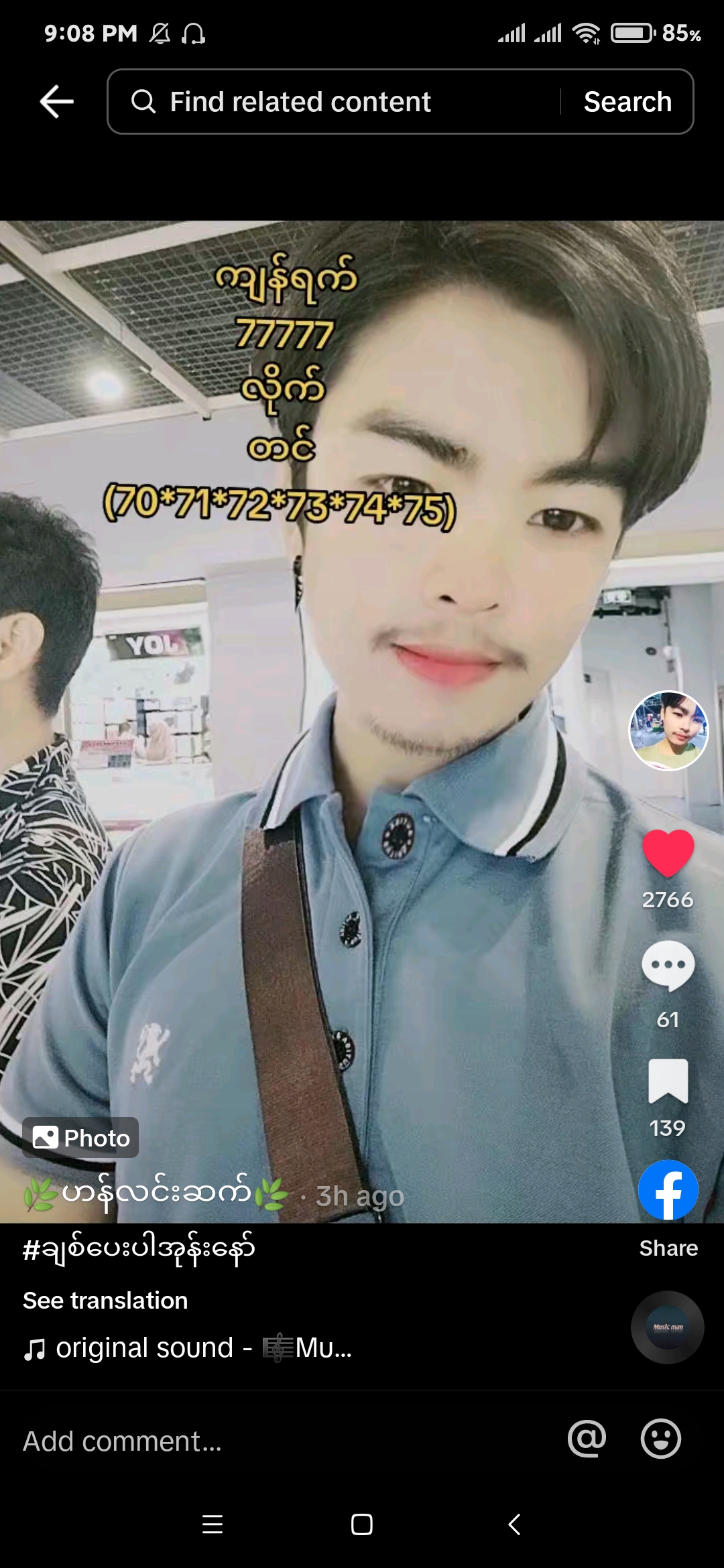
Task: Open the creator's profile picture
Action: click(668, 730)
